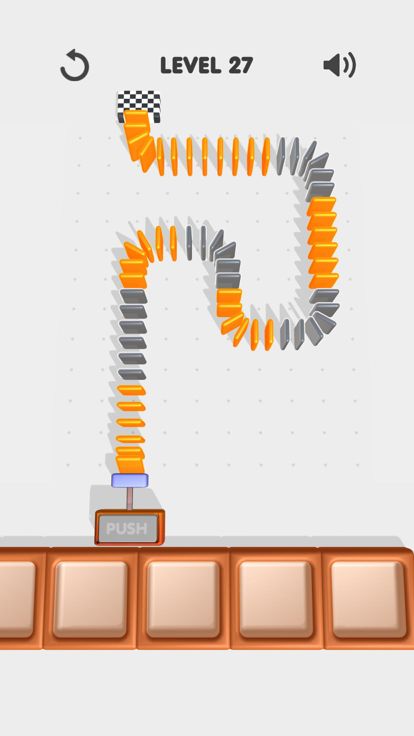Restart the level with the circular arrow
414x736 pixels.
click(x=75, y=65)
